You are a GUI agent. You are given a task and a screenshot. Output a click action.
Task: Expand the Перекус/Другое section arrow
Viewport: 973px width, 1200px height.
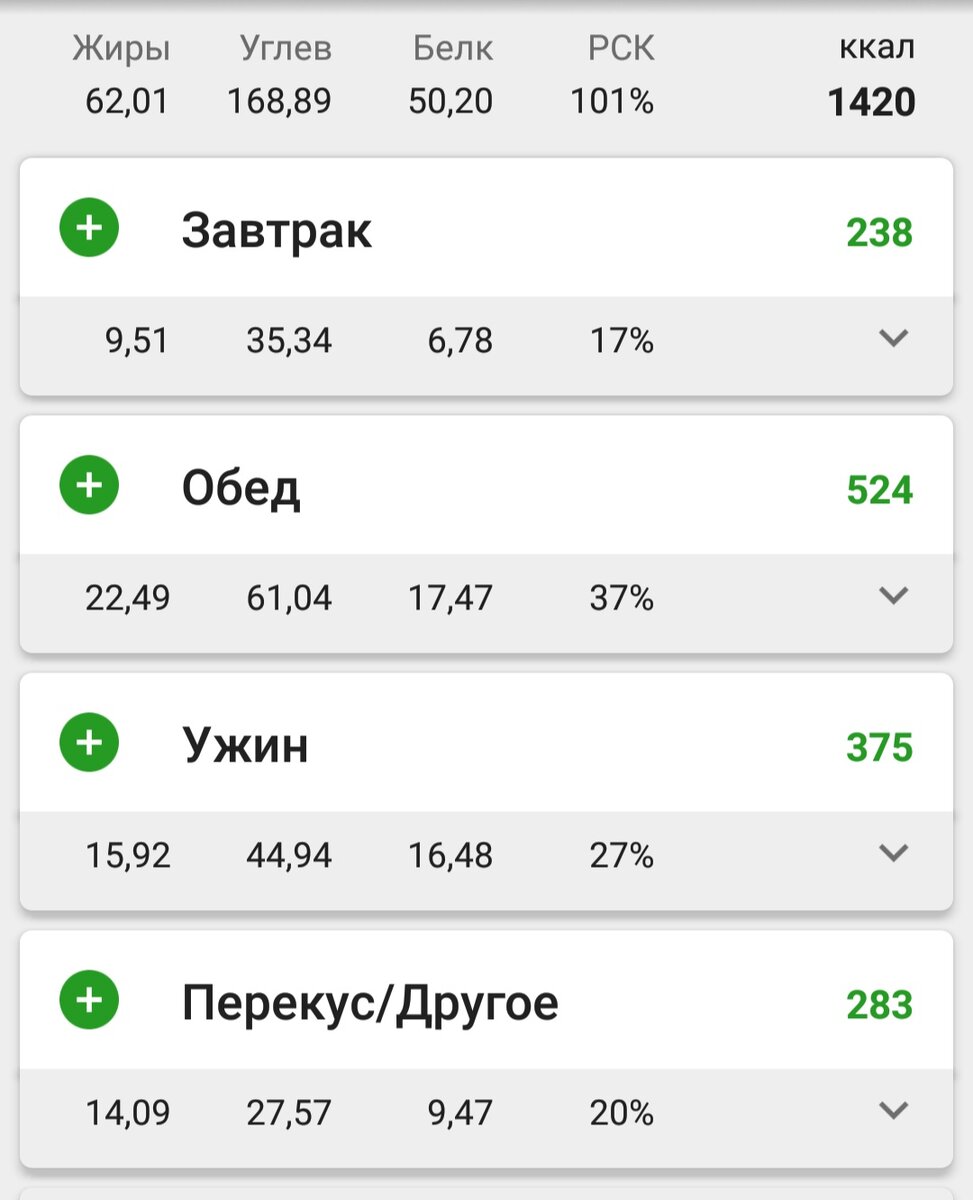click(x=891, y=1111)
